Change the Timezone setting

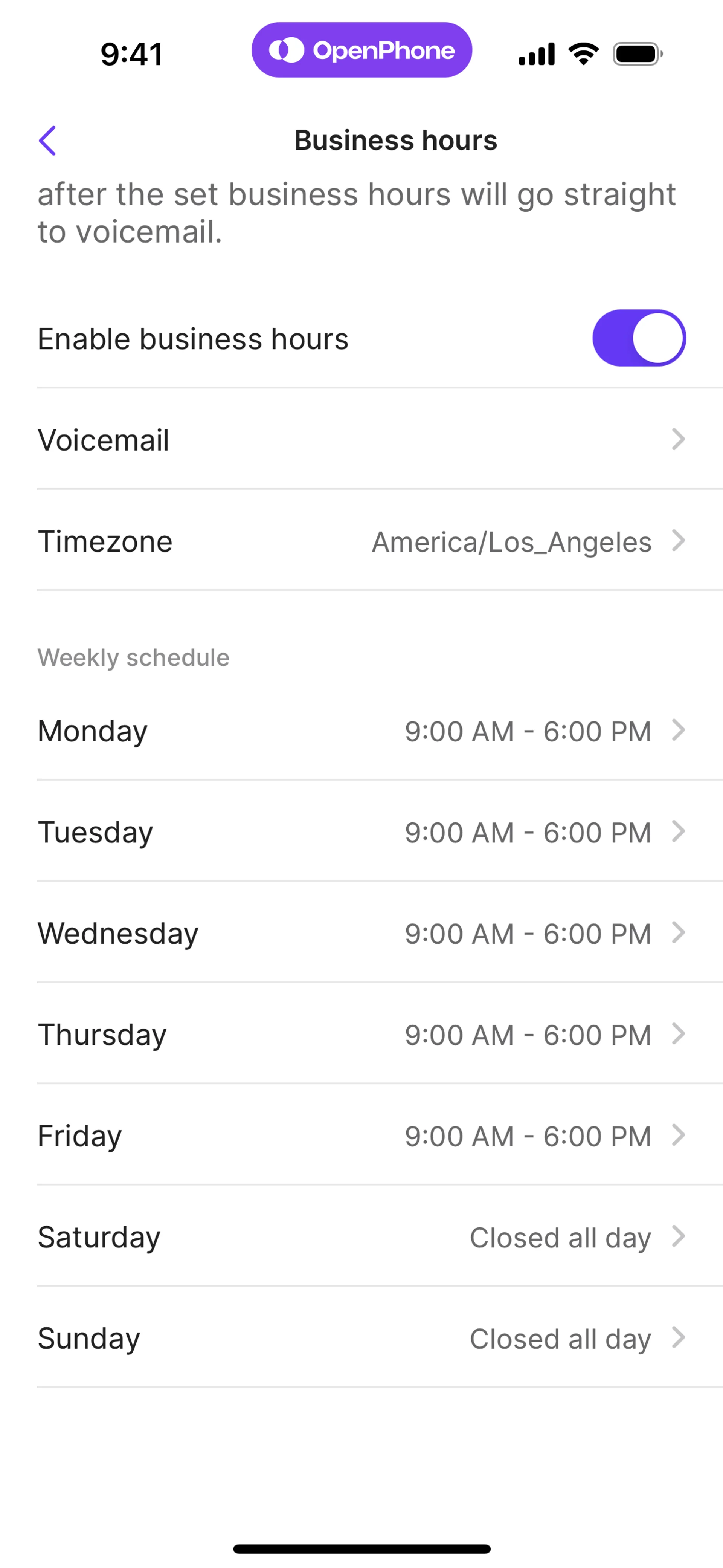[x=361, y=541]
